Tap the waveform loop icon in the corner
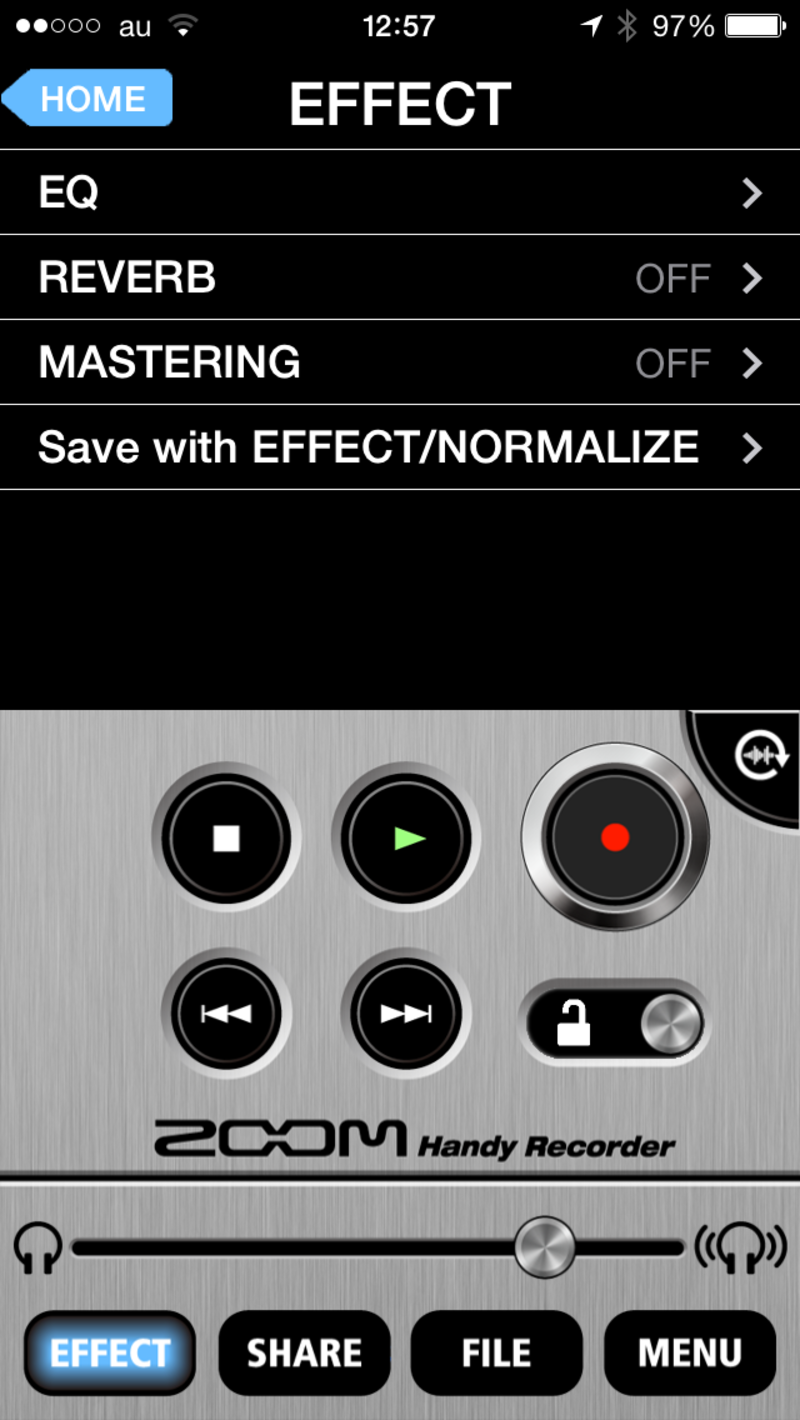The height and width of the screenshot is (1420, 800). point(760,757)
